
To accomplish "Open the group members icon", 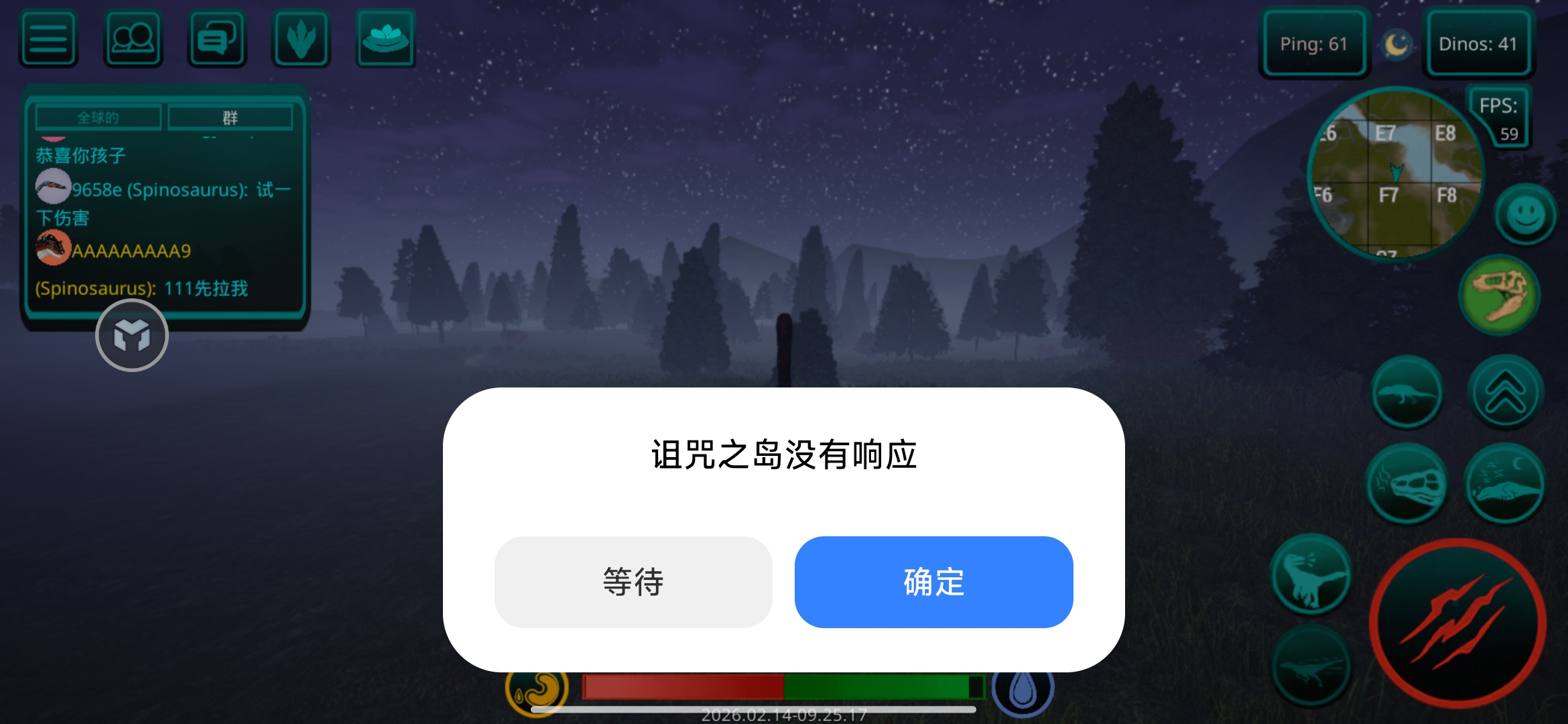I will point(133,39).
